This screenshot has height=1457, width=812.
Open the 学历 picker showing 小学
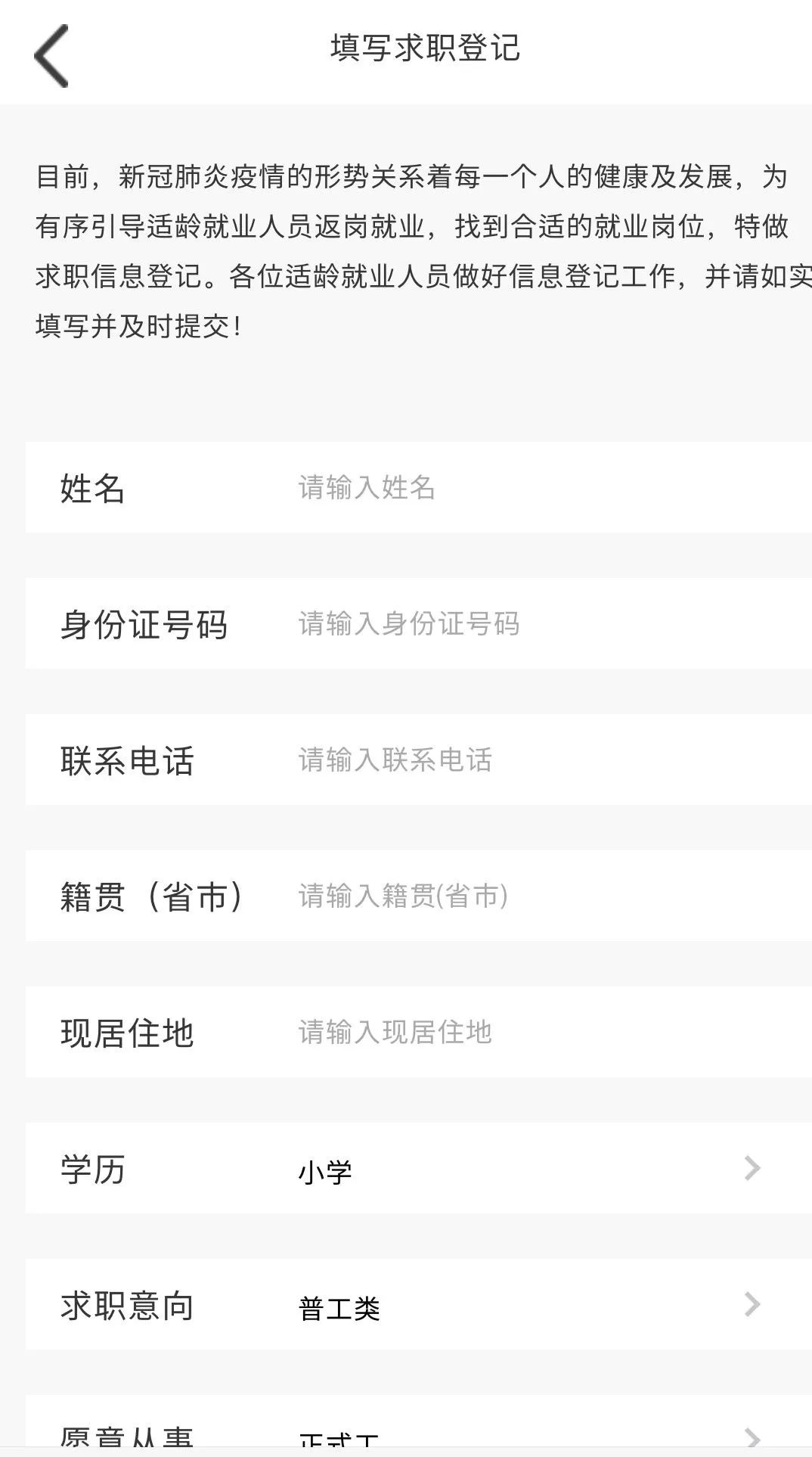click(529, 1169)
